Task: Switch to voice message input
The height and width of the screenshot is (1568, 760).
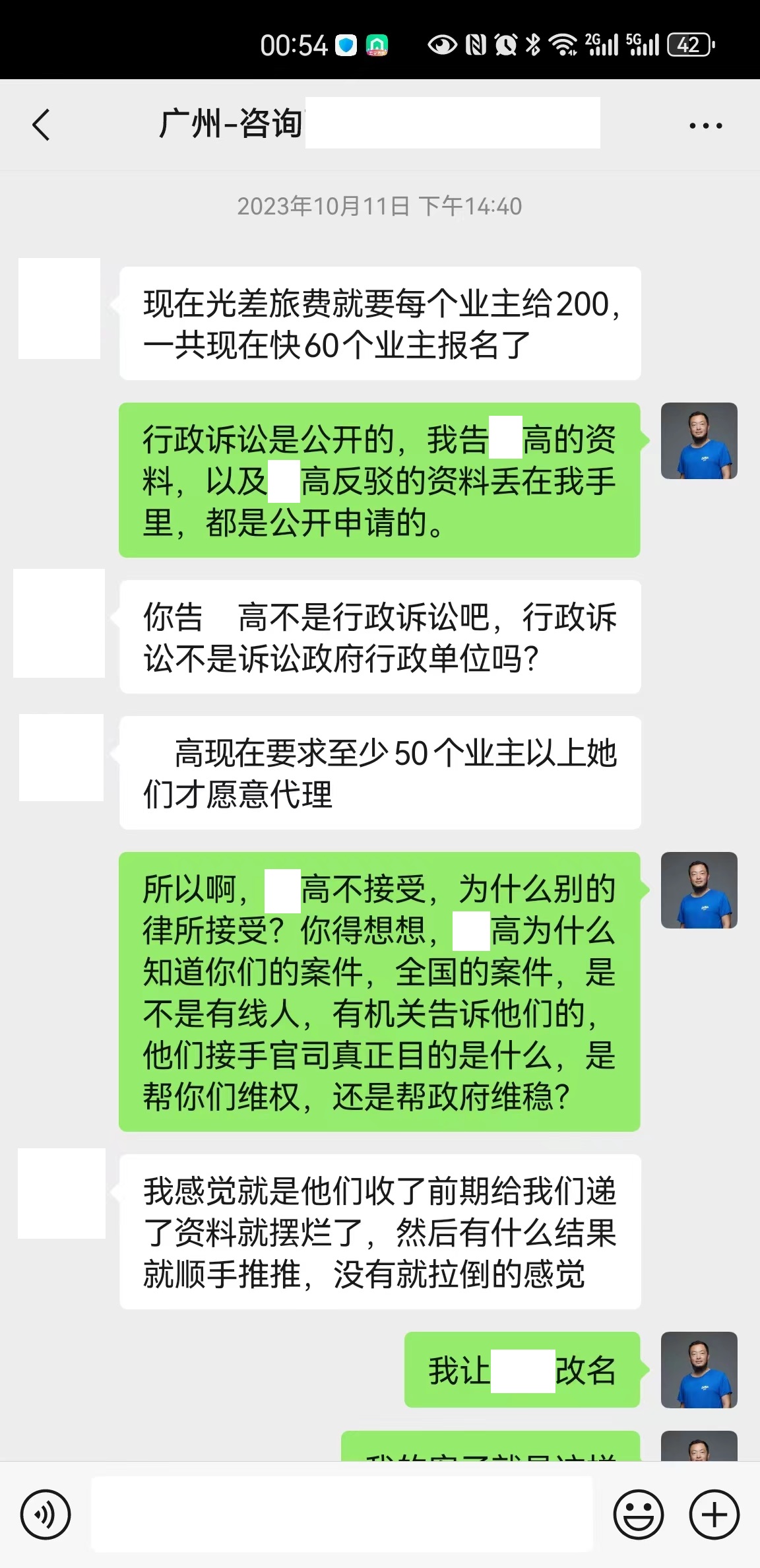Action: (x=45, y=1515)
